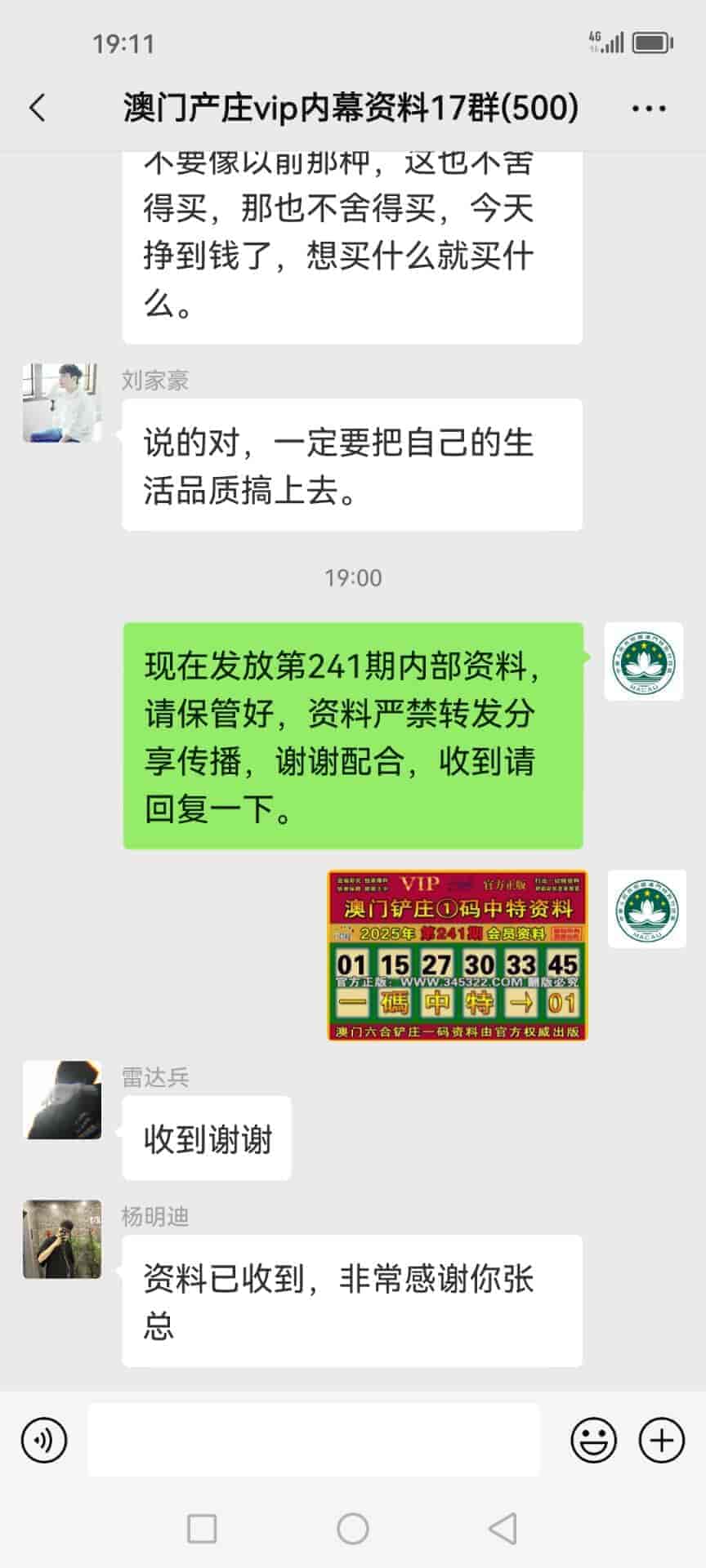Open the group chat options menu

(649, 108)
